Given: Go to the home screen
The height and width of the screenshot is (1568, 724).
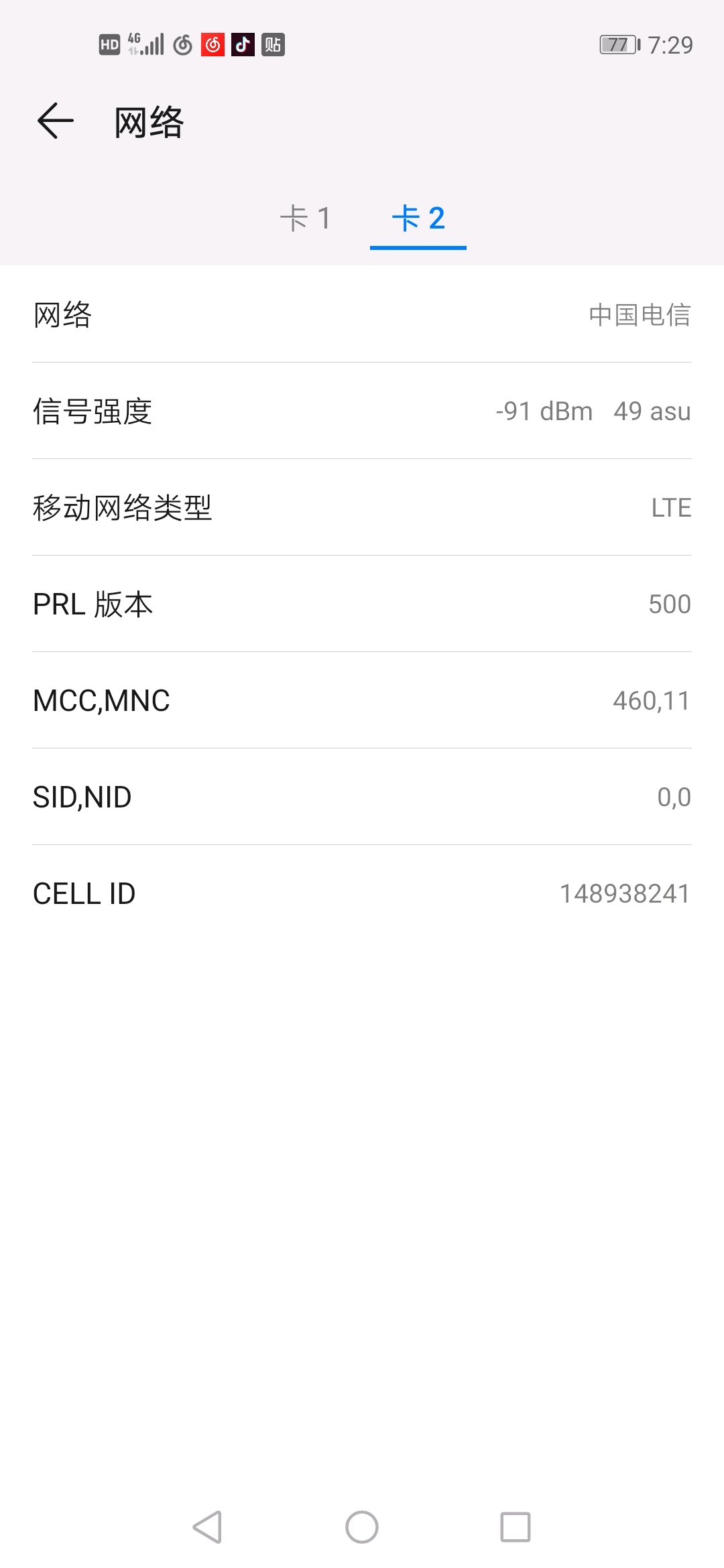Looking at the screenshot, I should tap(362, 1527).
